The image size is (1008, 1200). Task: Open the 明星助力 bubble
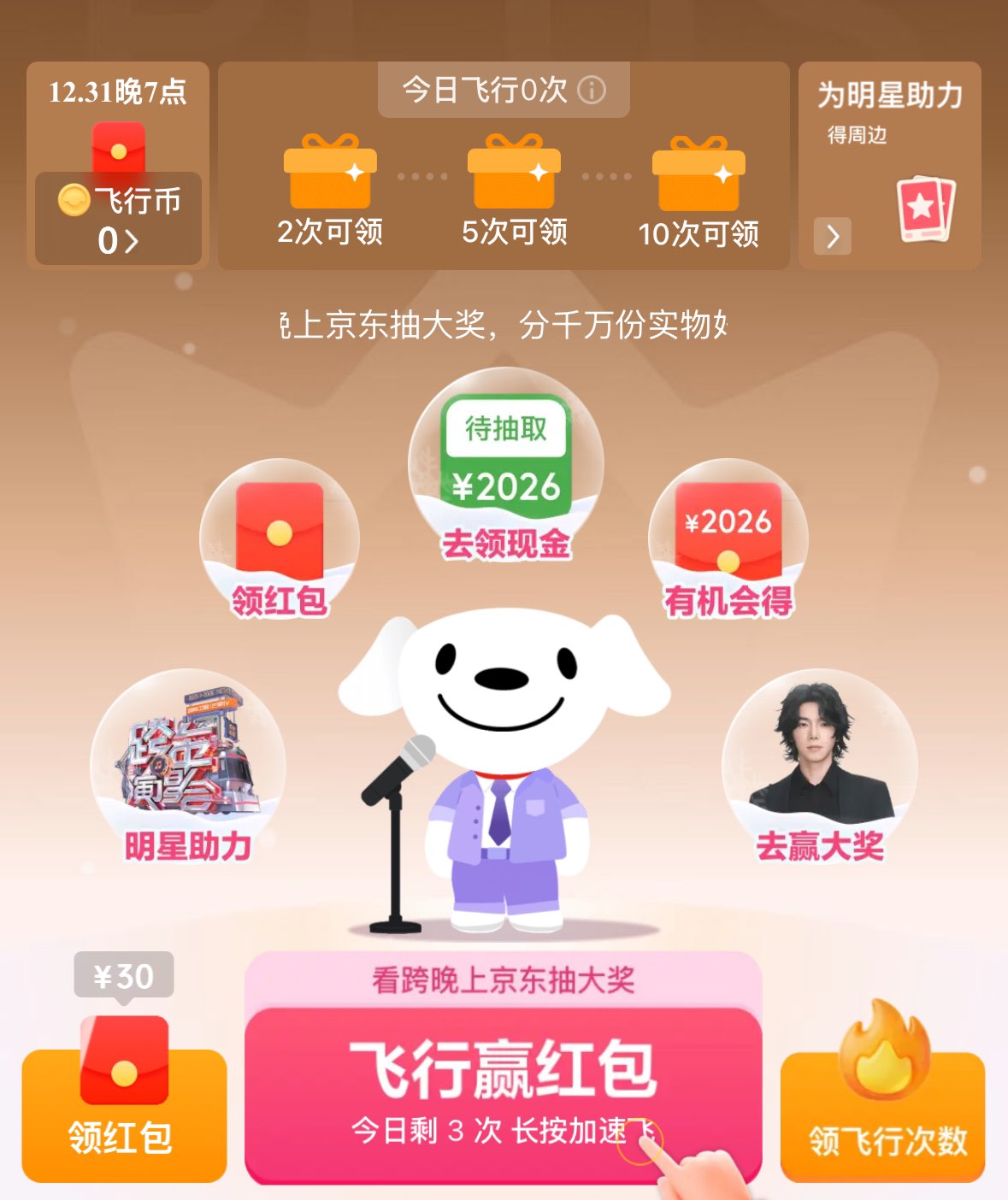(x=188, y=766)
